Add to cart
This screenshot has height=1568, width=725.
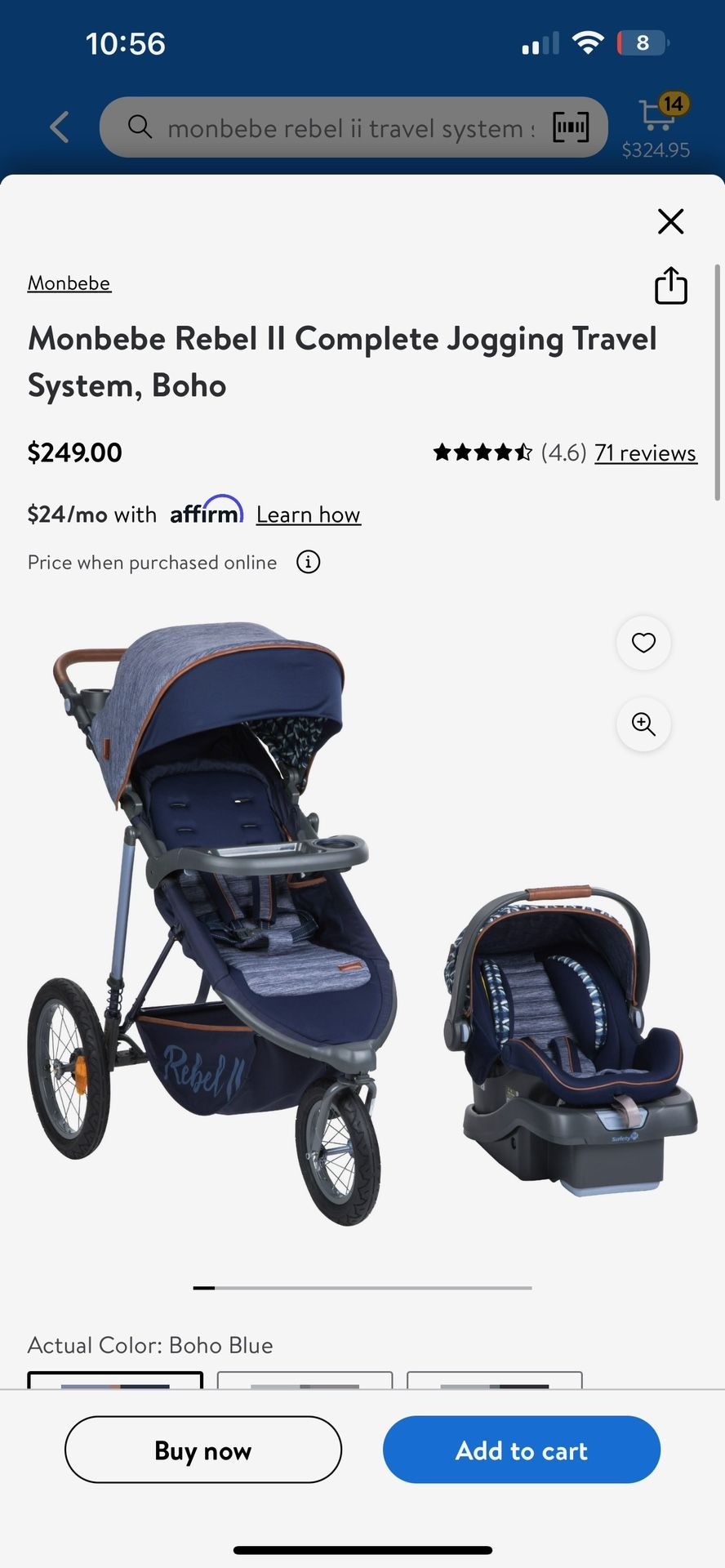coord(521,1450)
